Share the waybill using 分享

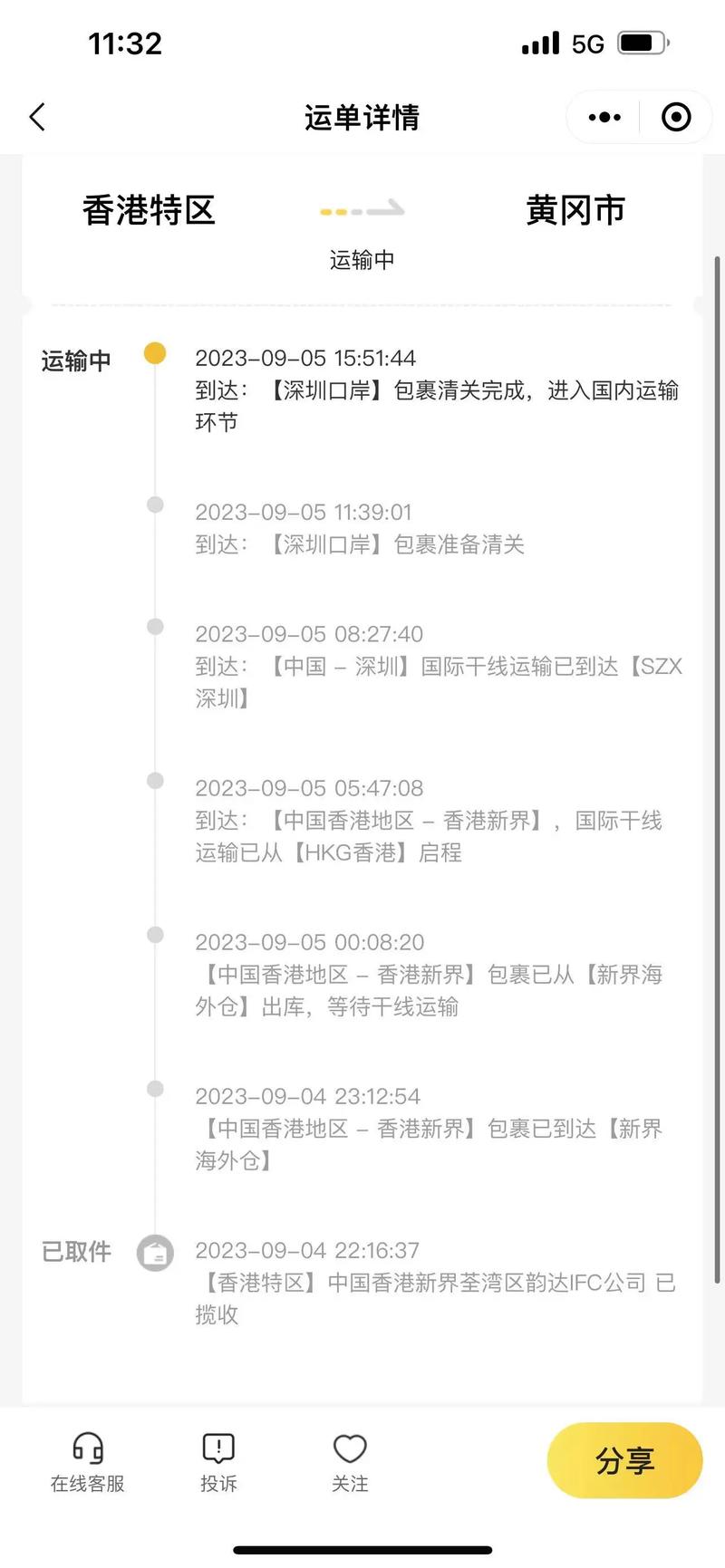pos(624,1460)
